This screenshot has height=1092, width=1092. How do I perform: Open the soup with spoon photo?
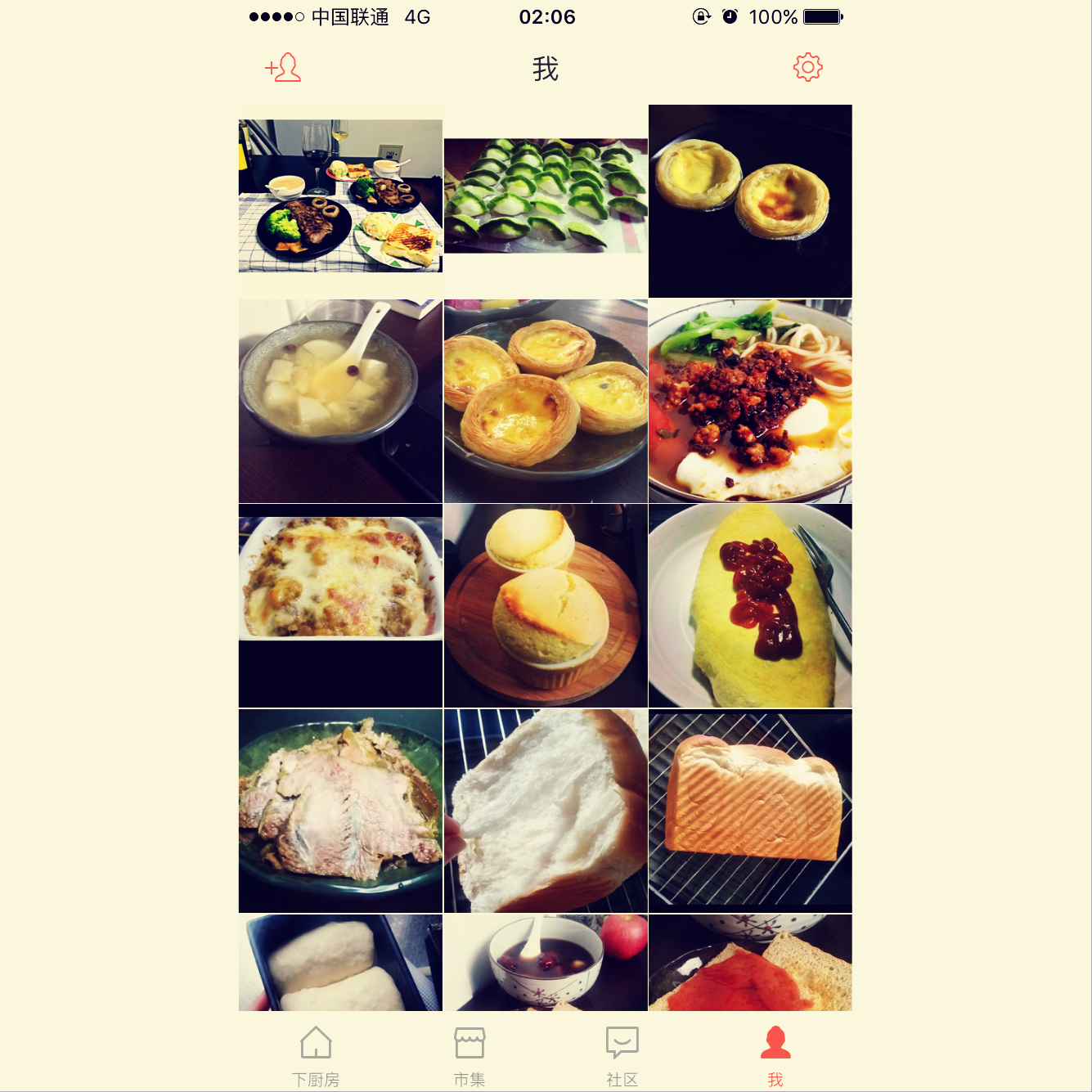[340, 401]
